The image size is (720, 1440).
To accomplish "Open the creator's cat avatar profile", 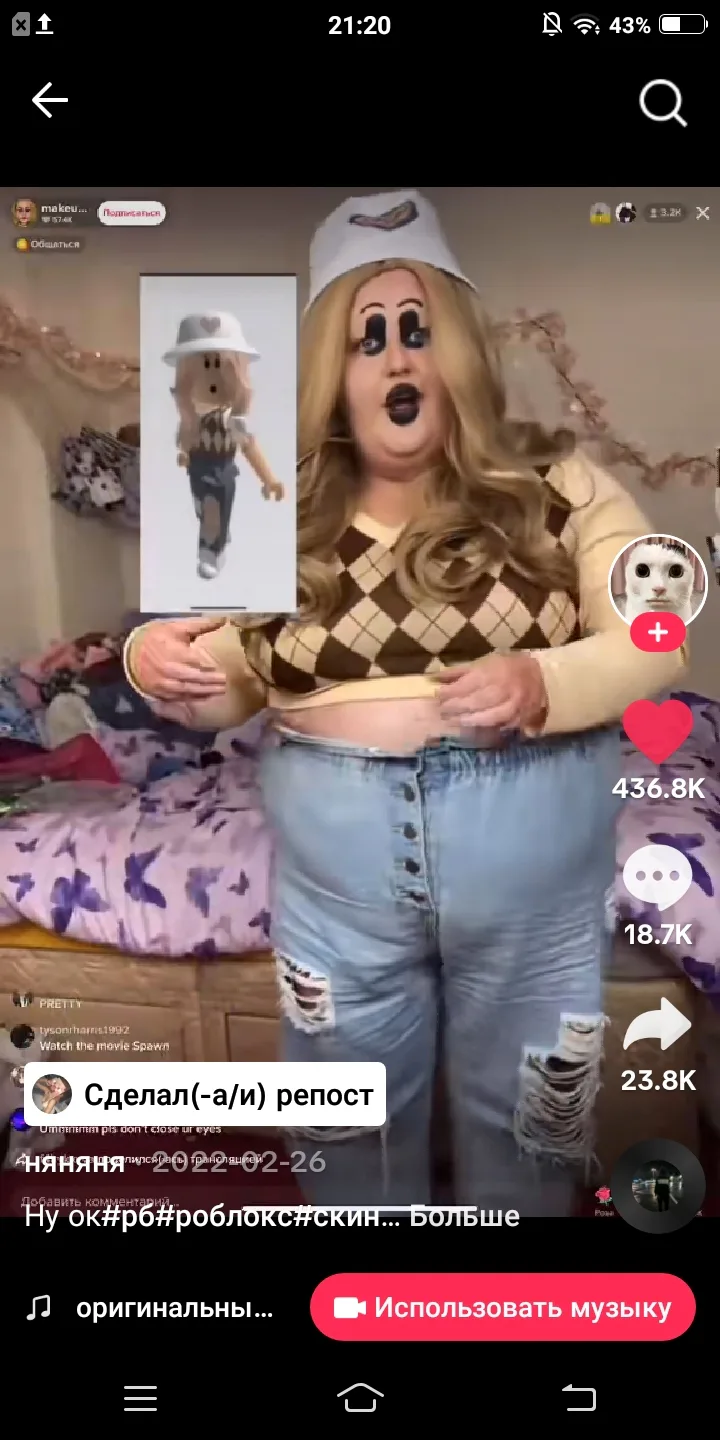I will pyautogui.click(x=657, y=582).
